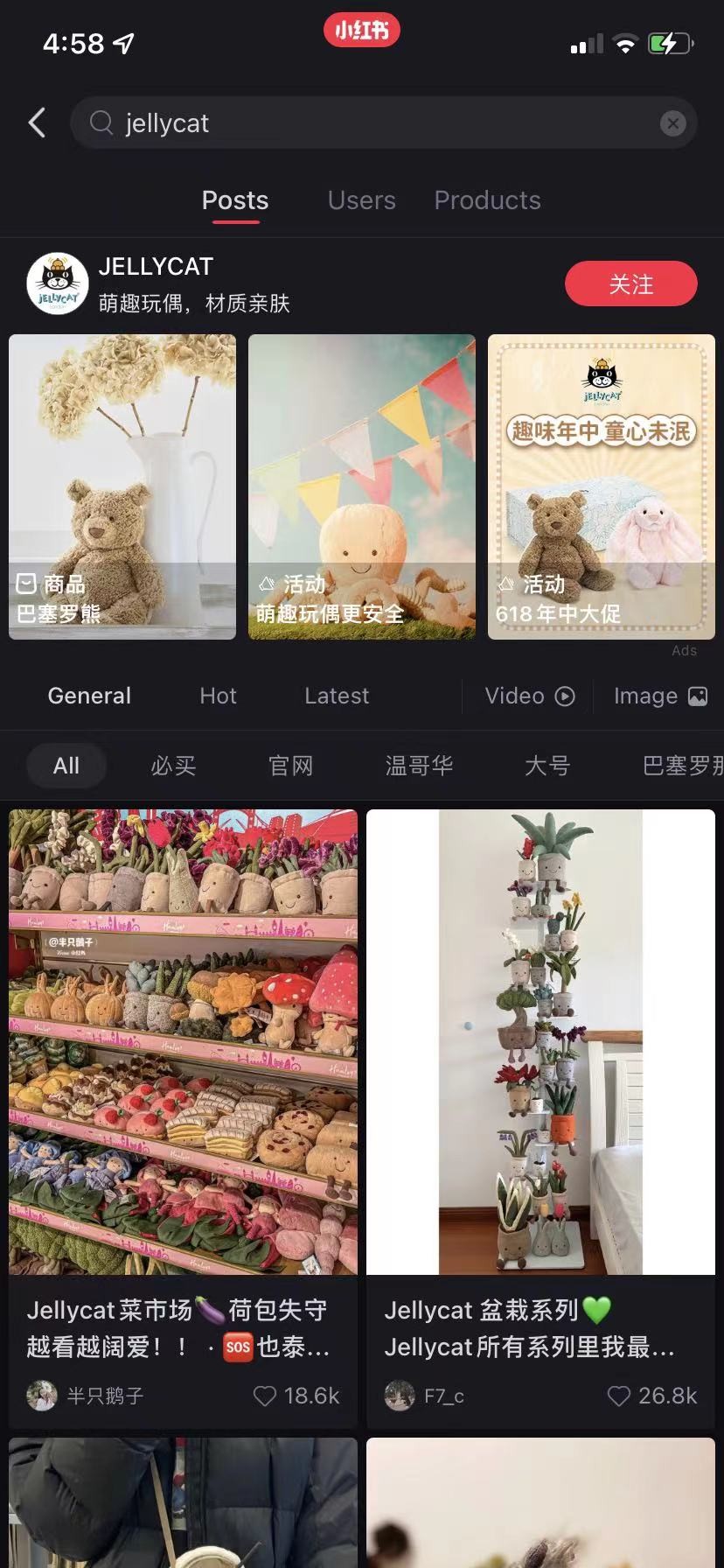Switch to the Users tab
724x1568 pixels.
[x=361, y=200]
